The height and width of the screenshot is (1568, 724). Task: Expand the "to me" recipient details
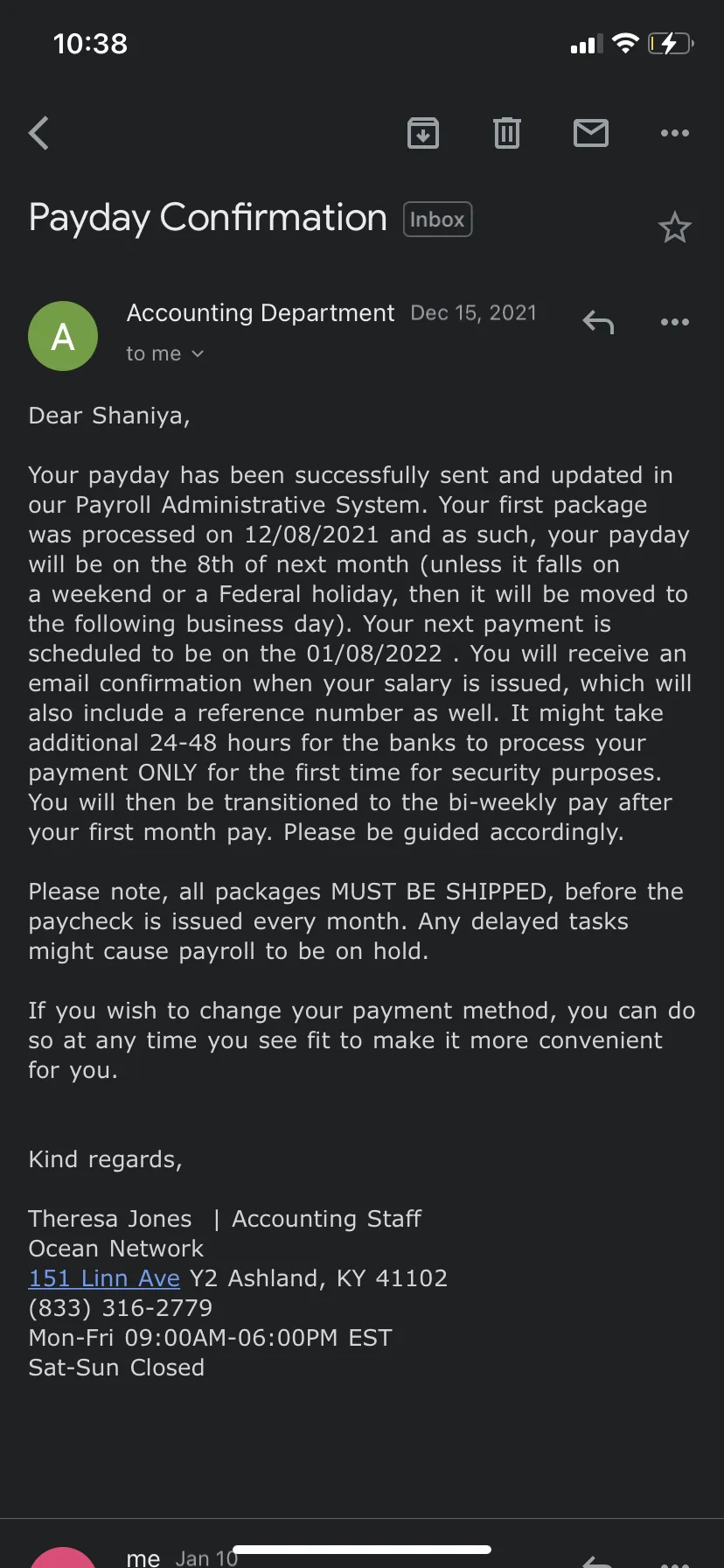[165, 353]
